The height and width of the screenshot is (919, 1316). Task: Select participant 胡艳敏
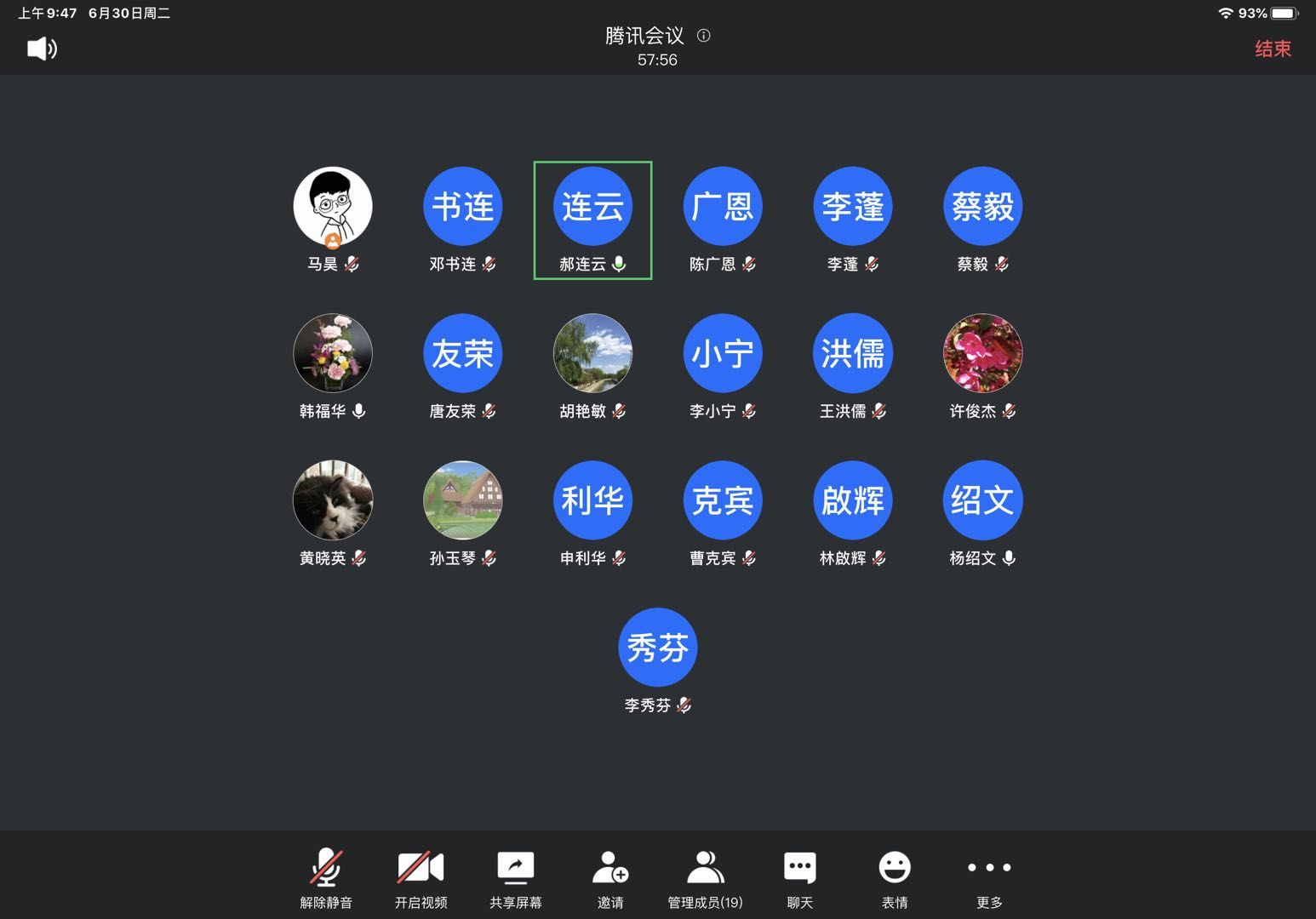[592, 354]
